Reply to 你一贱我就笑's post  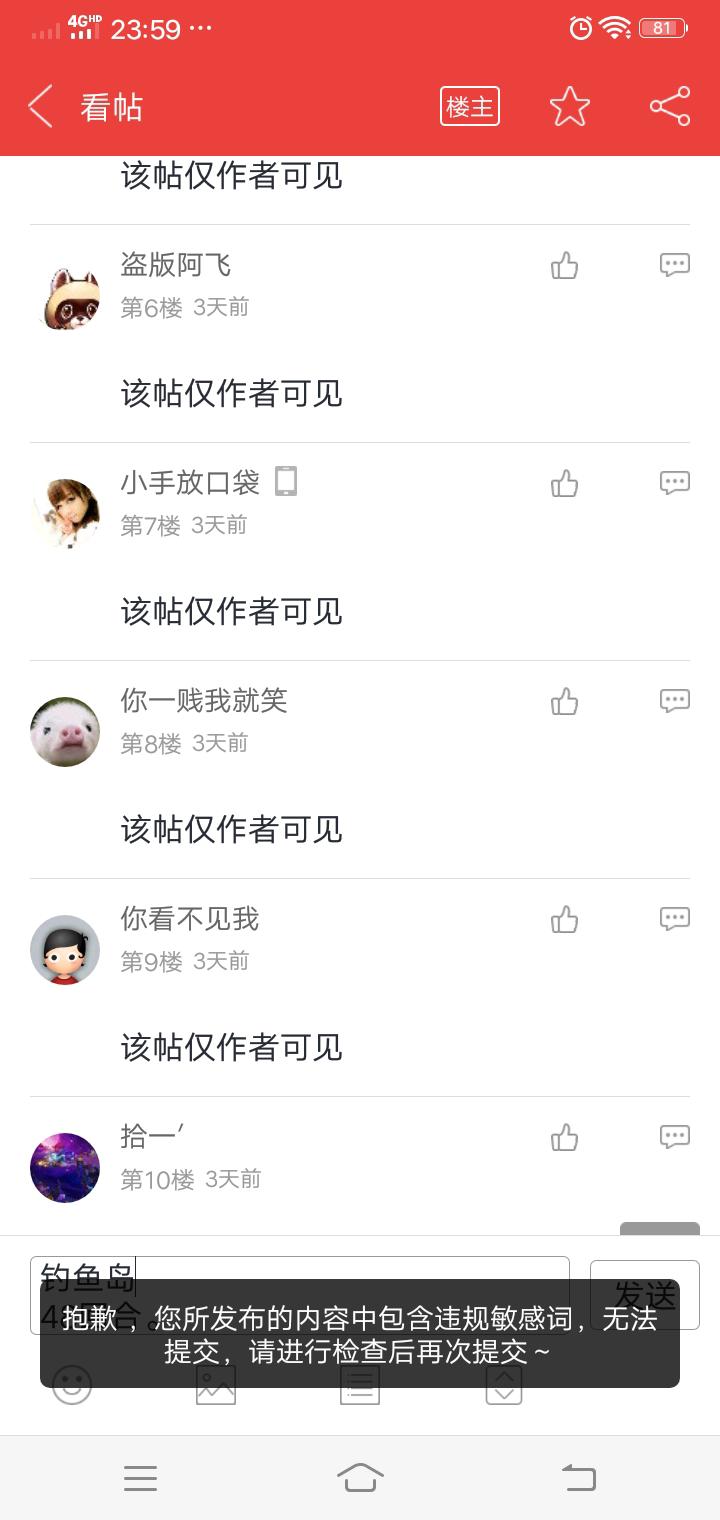pyautogui.click(x=675, y=701)
